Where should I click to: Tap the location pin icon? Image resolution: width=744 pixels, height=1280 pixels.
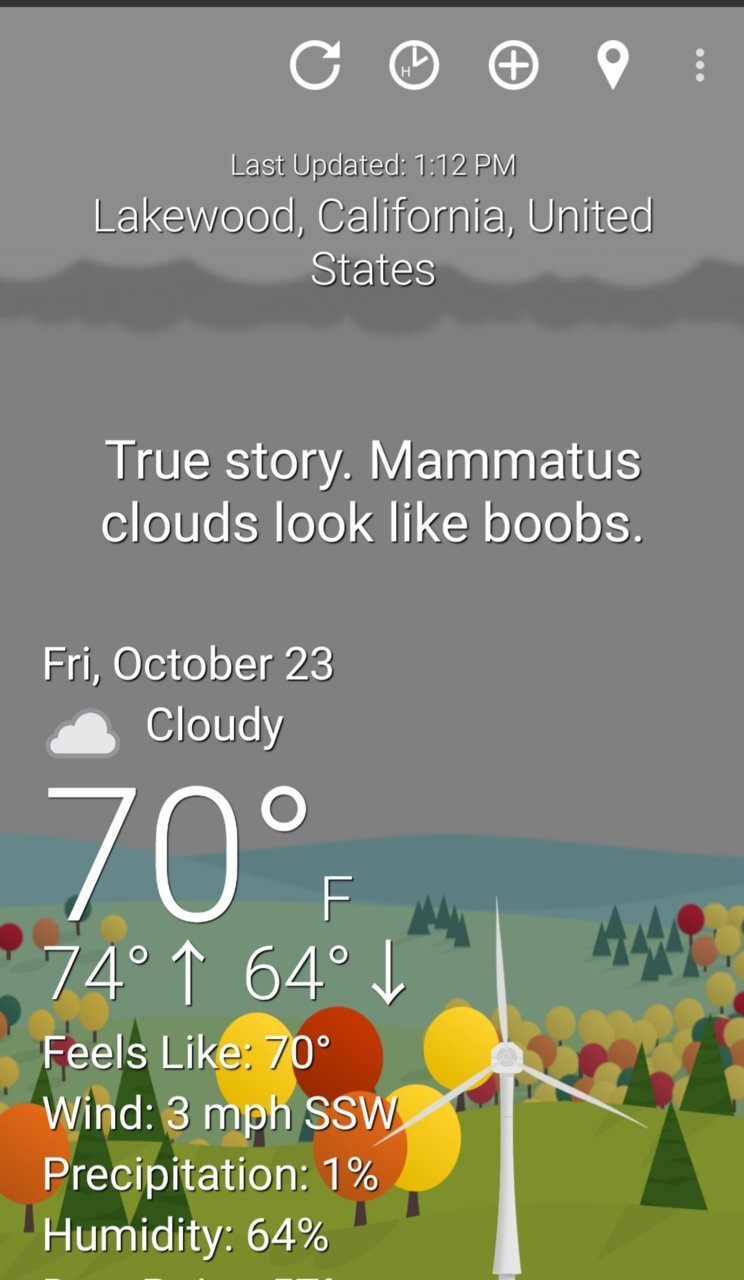pos(612,66)
